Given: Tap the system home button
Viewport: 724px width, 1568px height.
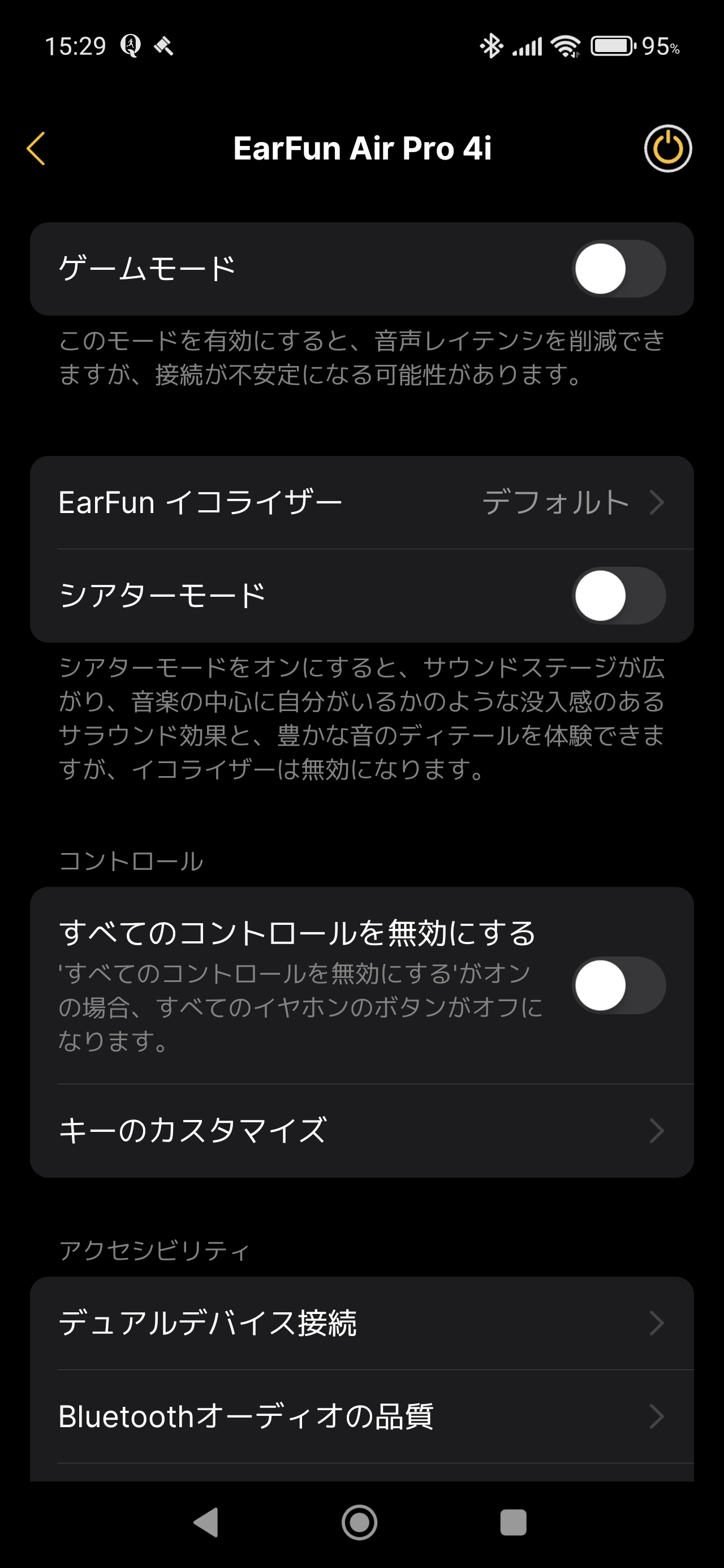Looking at the screenshot, I should click(359, 1522).
